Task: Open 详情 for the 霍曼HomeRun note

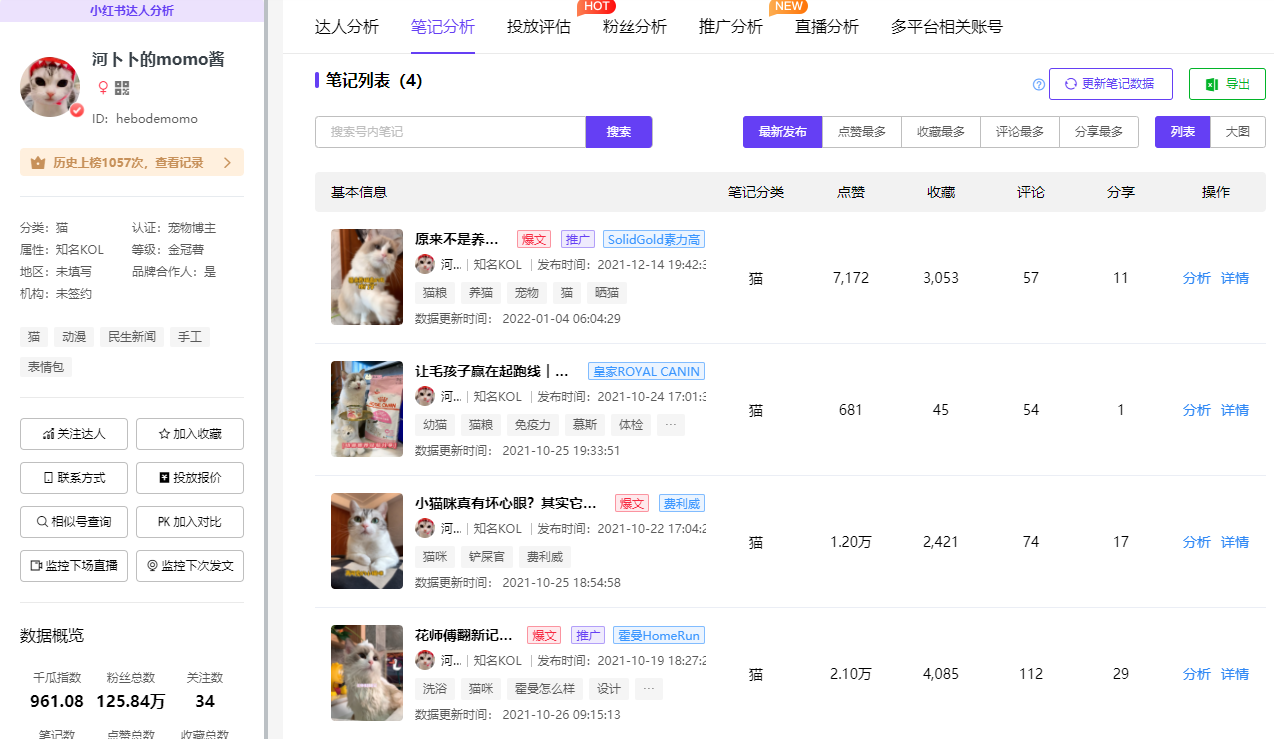Action: (x=1235, y=674)
